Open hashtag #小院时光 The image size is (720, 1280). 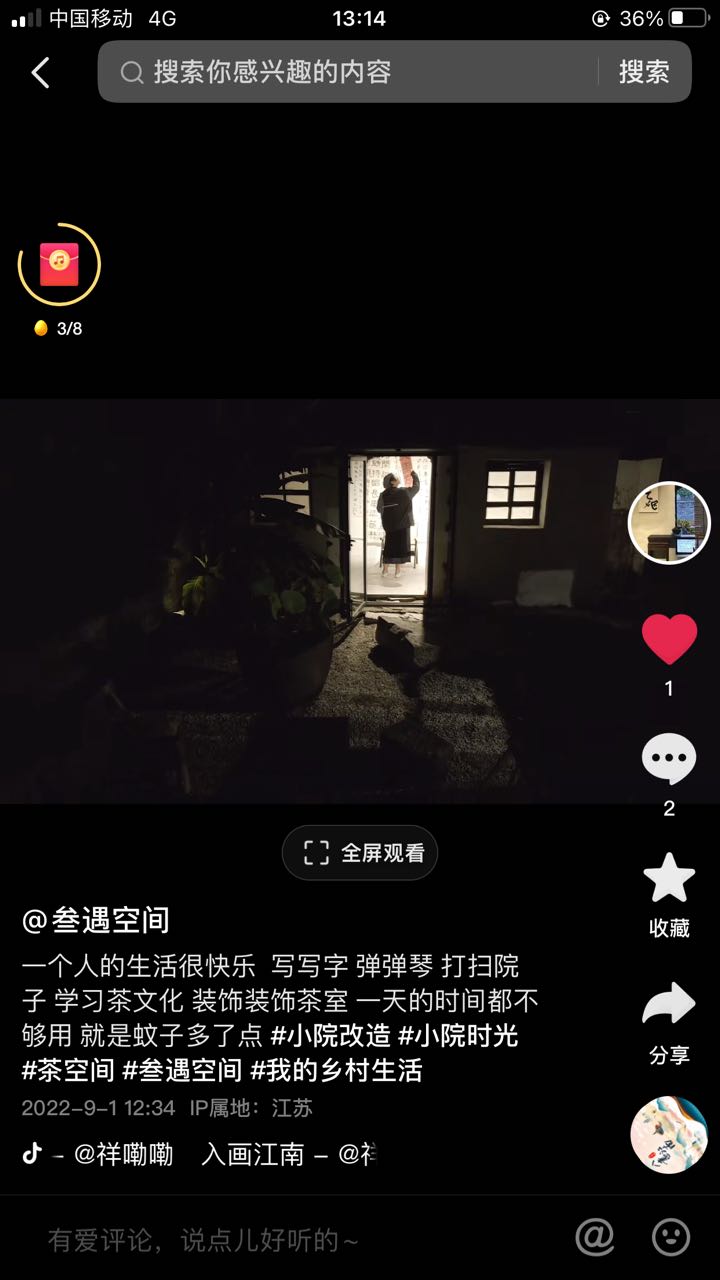(x=458, y=1035)
